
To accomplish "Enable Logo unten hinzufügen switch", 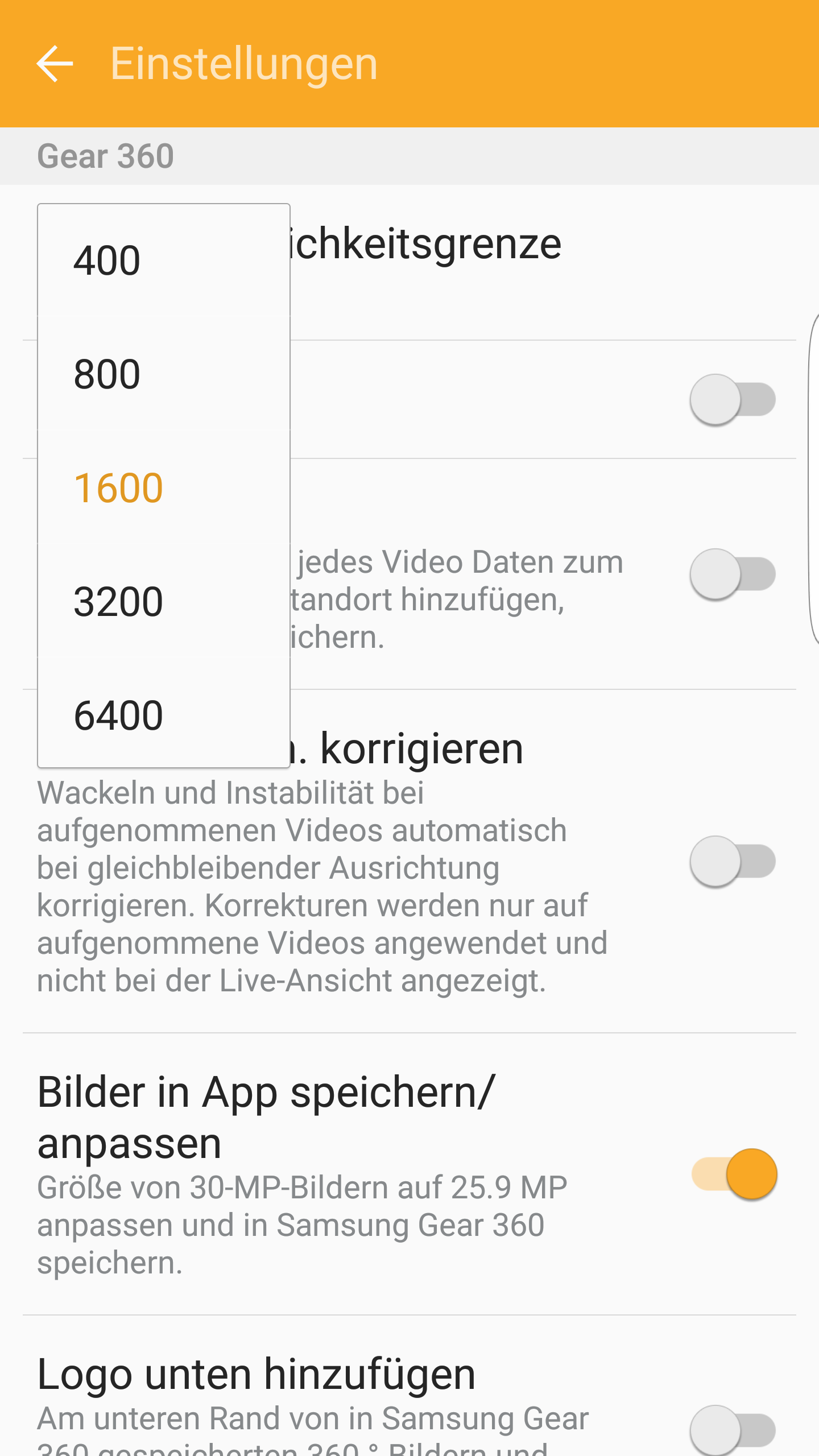I will 733,1430.
